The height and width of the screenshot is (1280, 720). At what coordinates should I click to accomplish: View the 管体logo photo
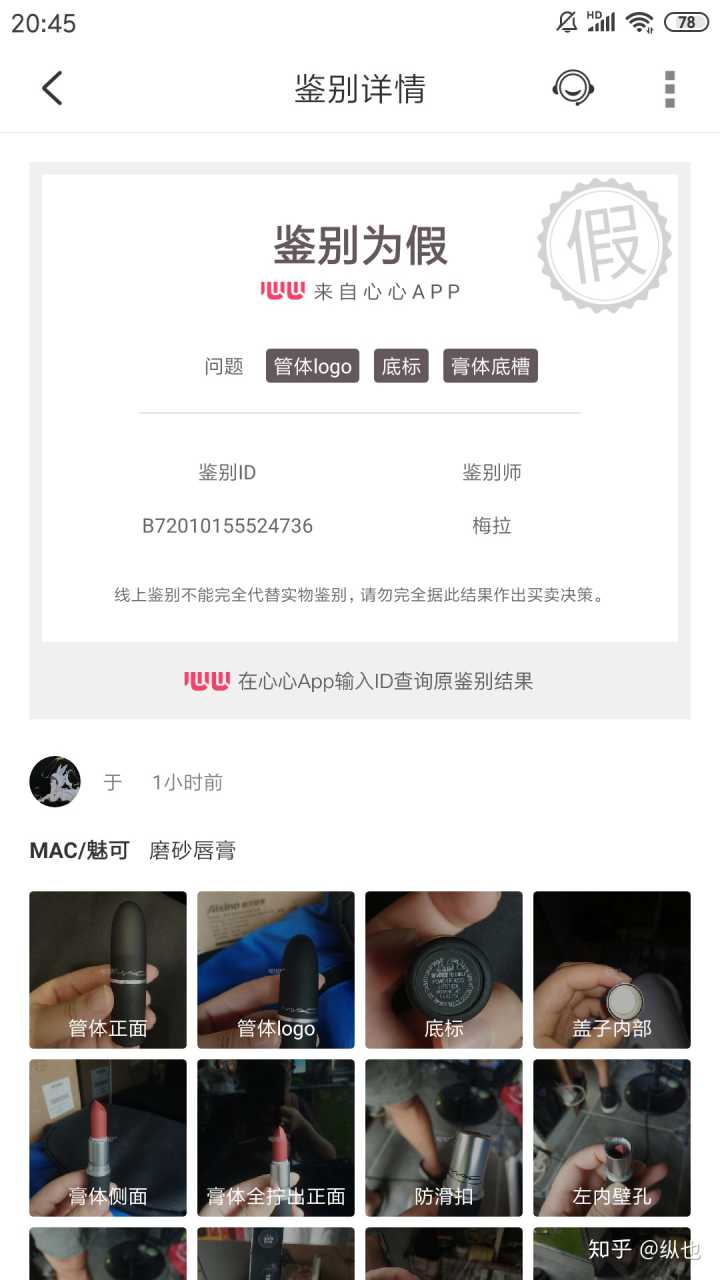276,969
